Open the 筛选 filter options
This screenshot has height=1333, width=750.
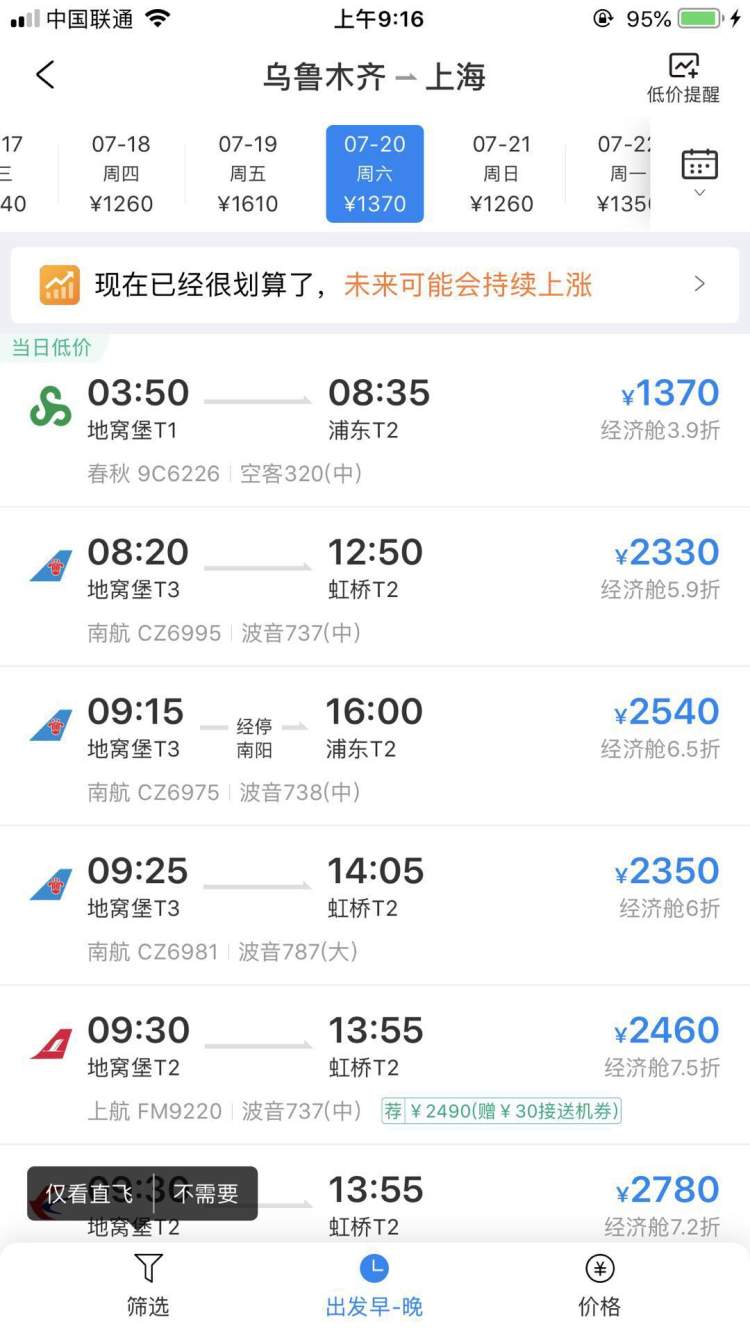coord(148,1285)
